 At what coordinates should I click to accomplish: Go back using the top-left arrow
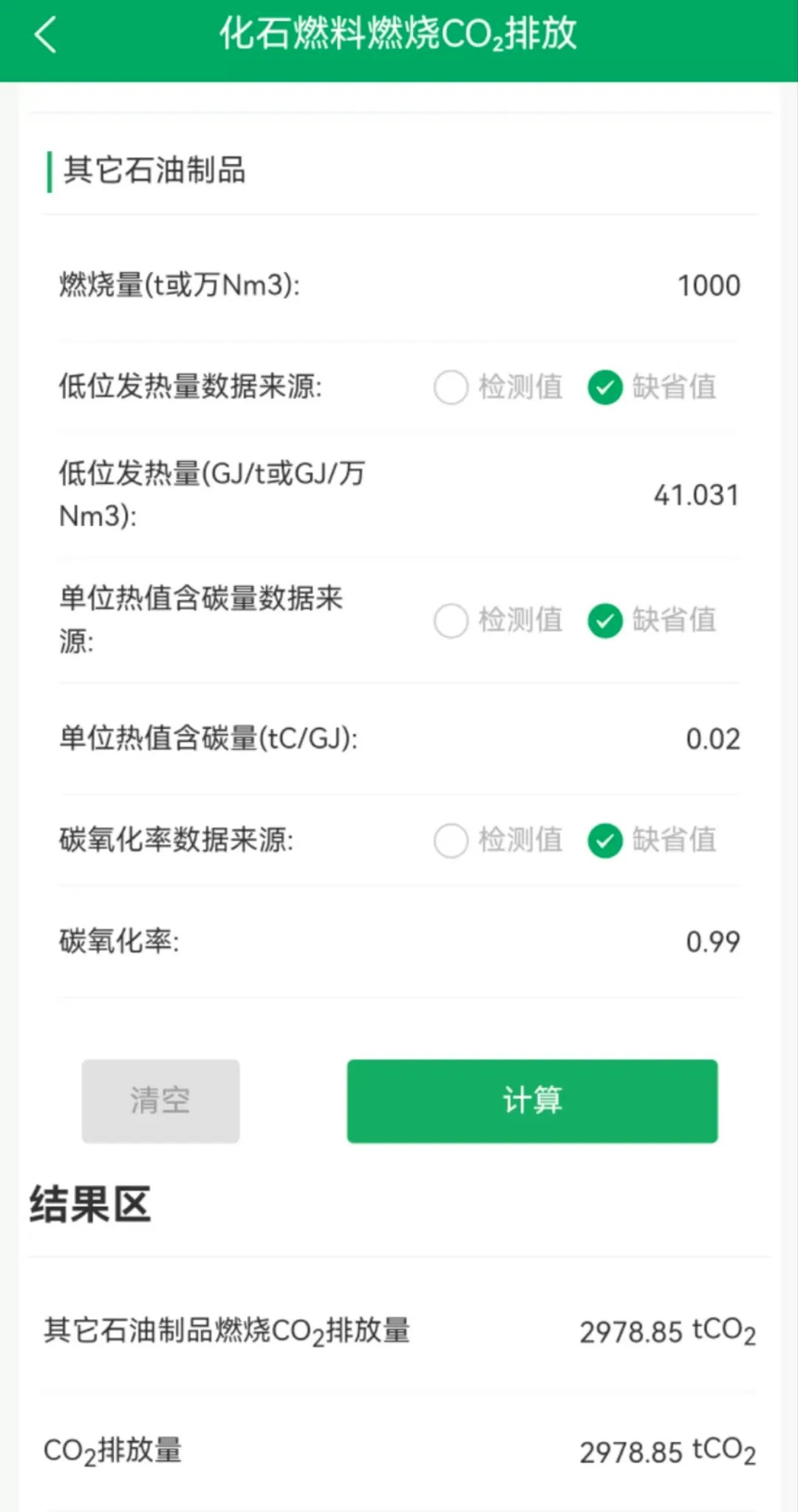click(x=46, y=35)
